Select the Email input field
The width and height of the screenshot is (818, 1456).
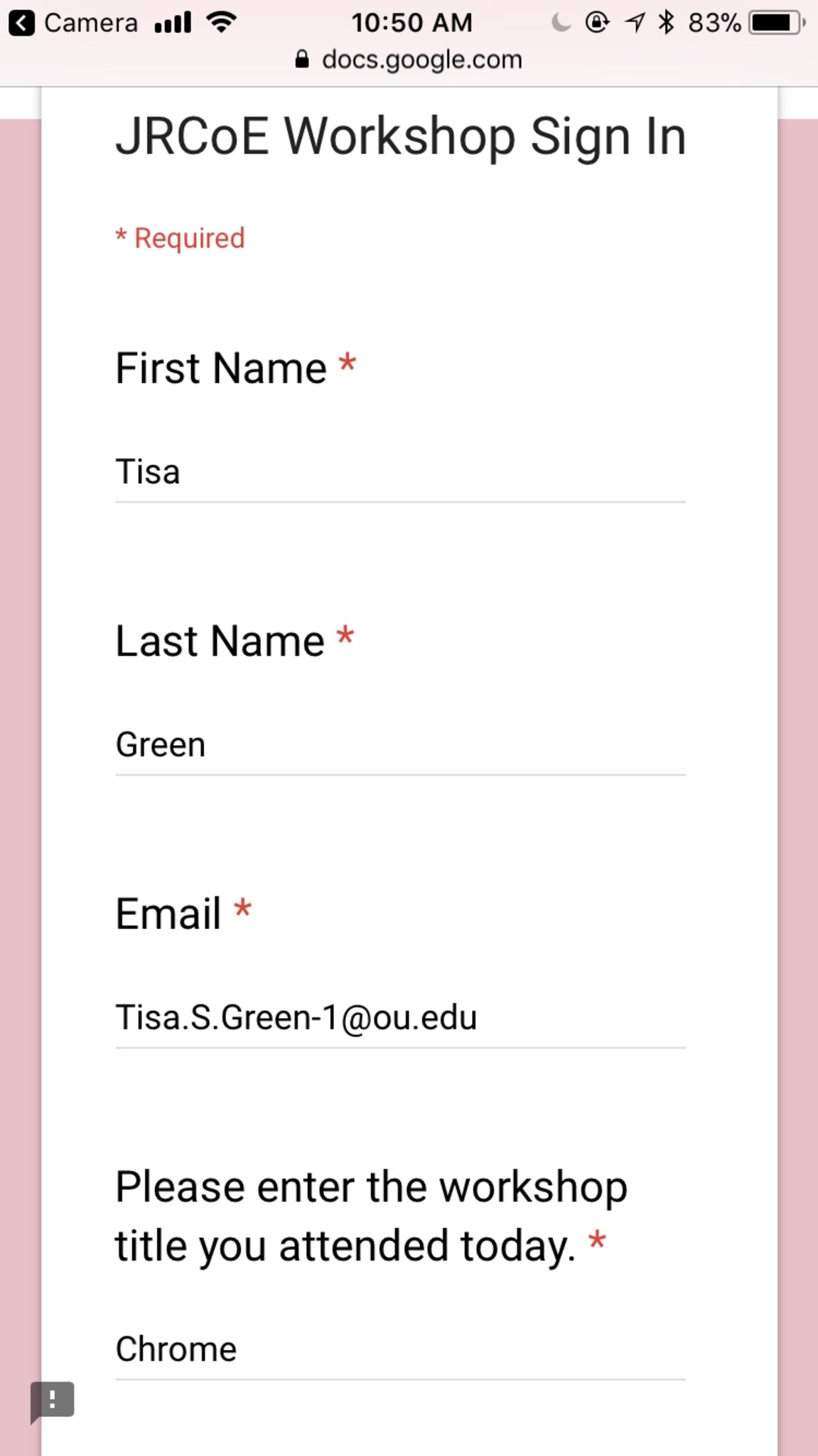[x=399, y=1018]
